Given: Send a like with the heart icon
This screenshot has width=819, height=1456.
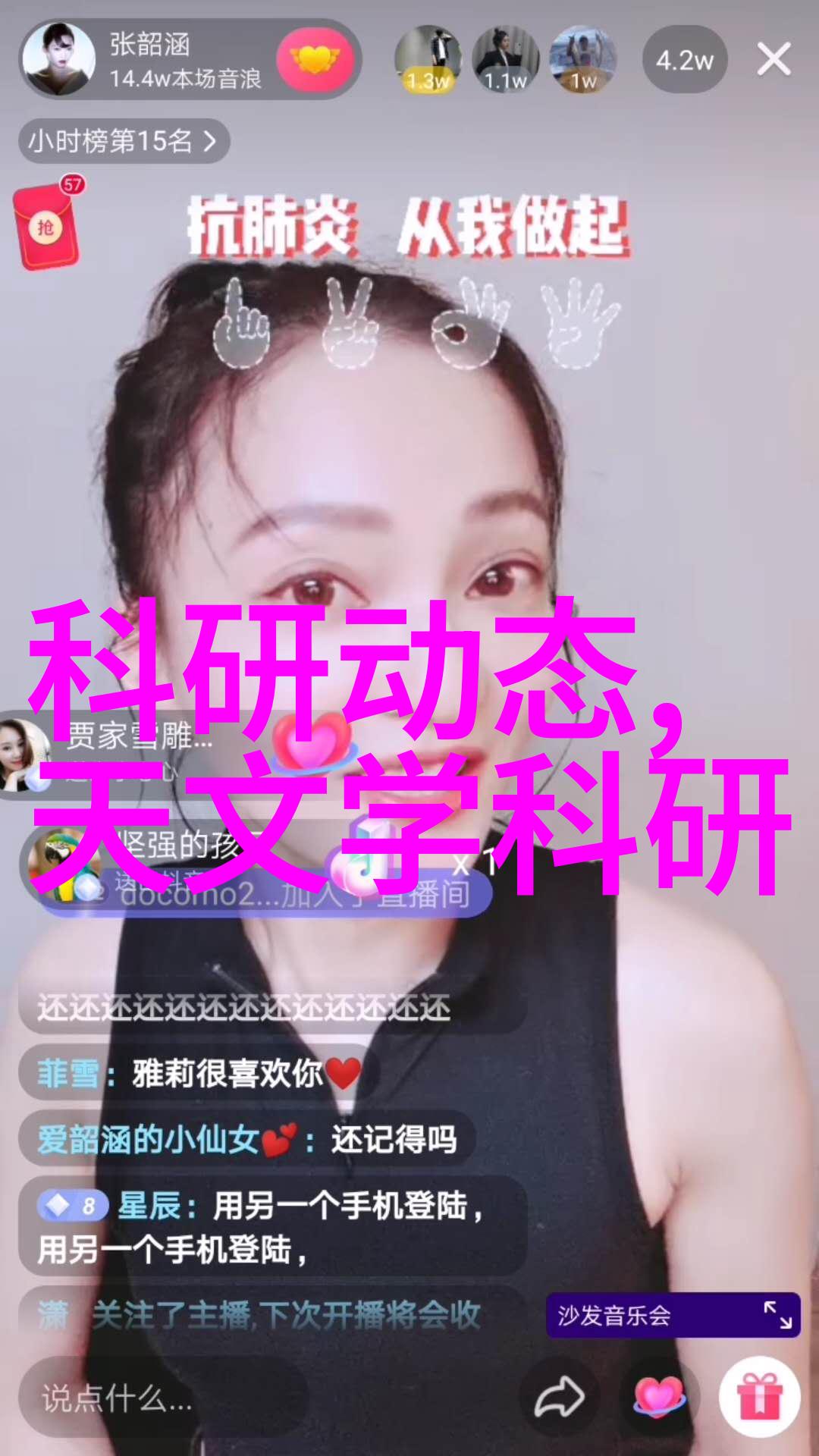Looking at the screenshot, I should (658, 1397).
